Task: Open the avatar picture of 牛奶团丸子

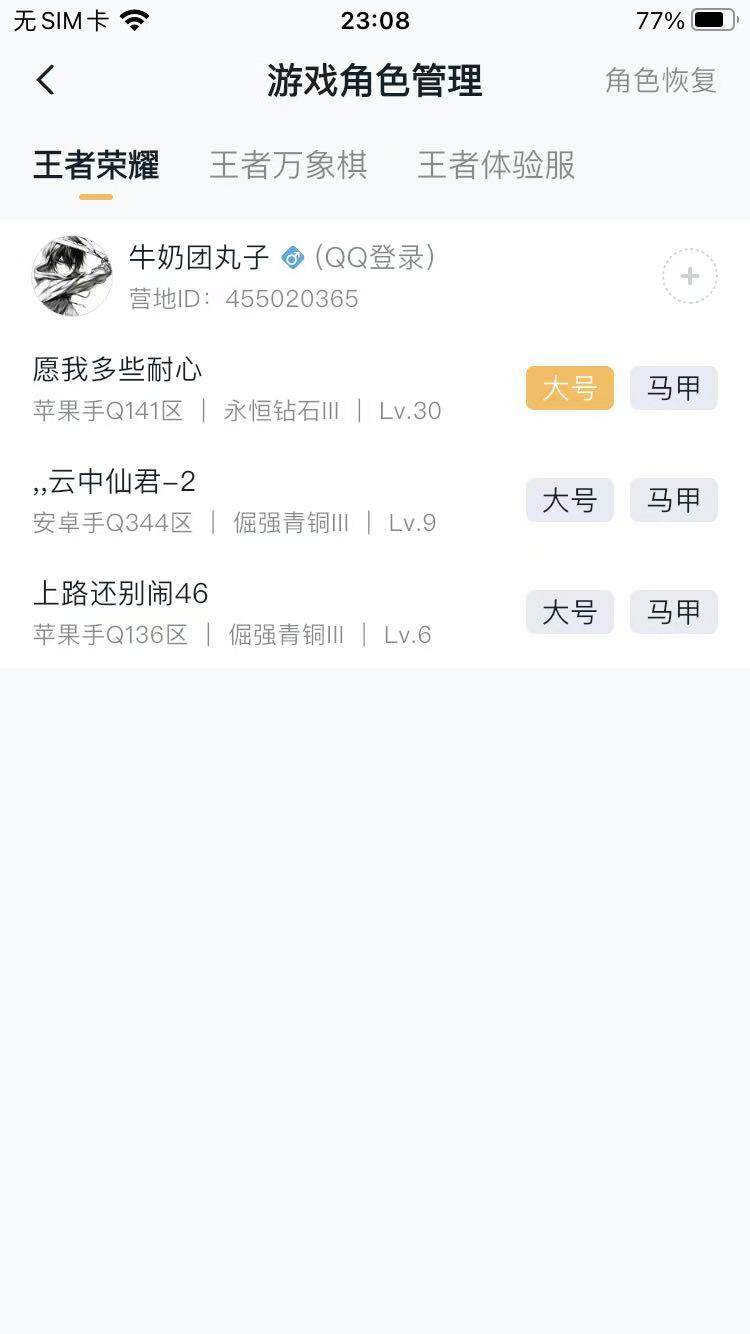Action: click(71, 276)
